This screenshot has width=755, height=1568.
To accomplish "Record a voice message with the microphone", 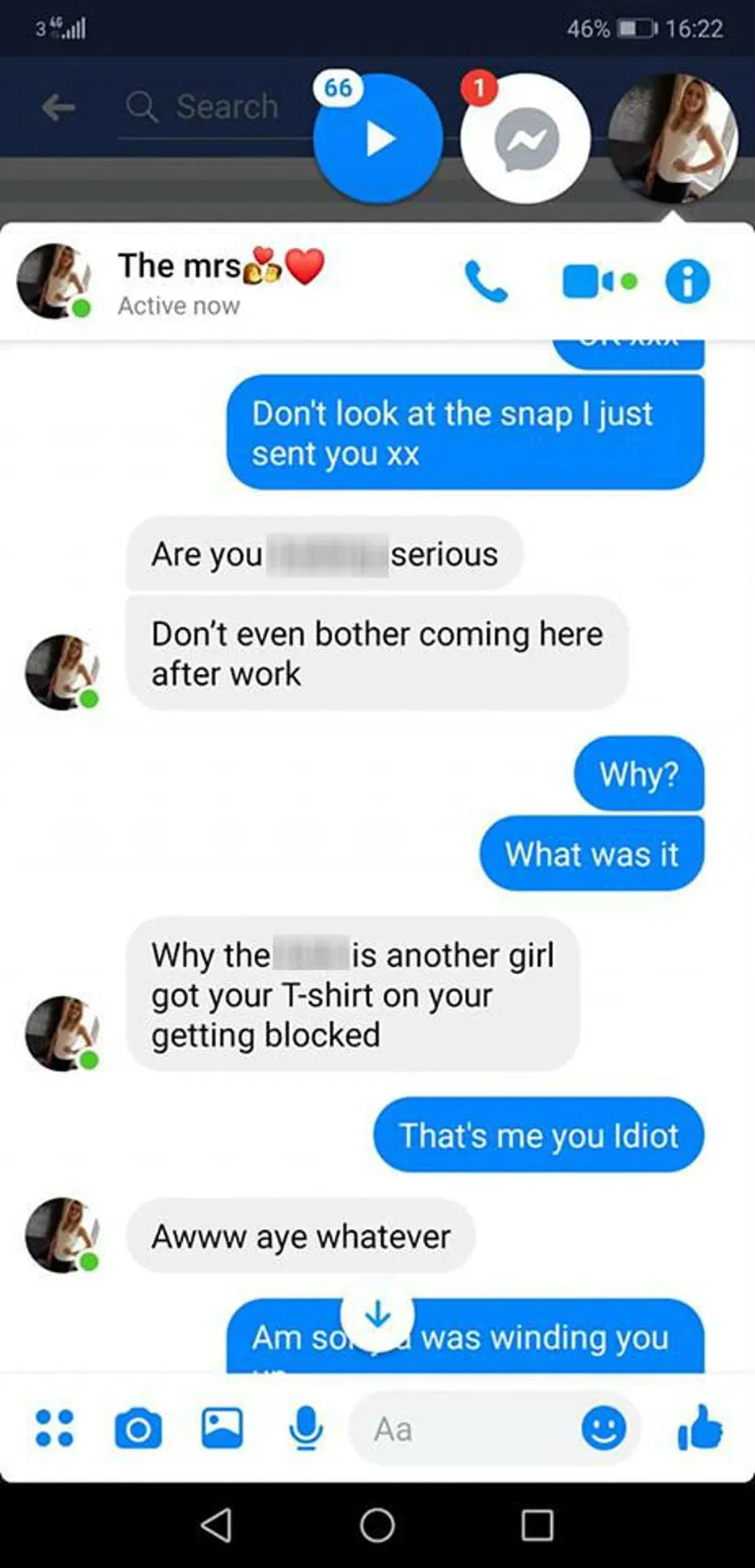I will pos(305,1428).
